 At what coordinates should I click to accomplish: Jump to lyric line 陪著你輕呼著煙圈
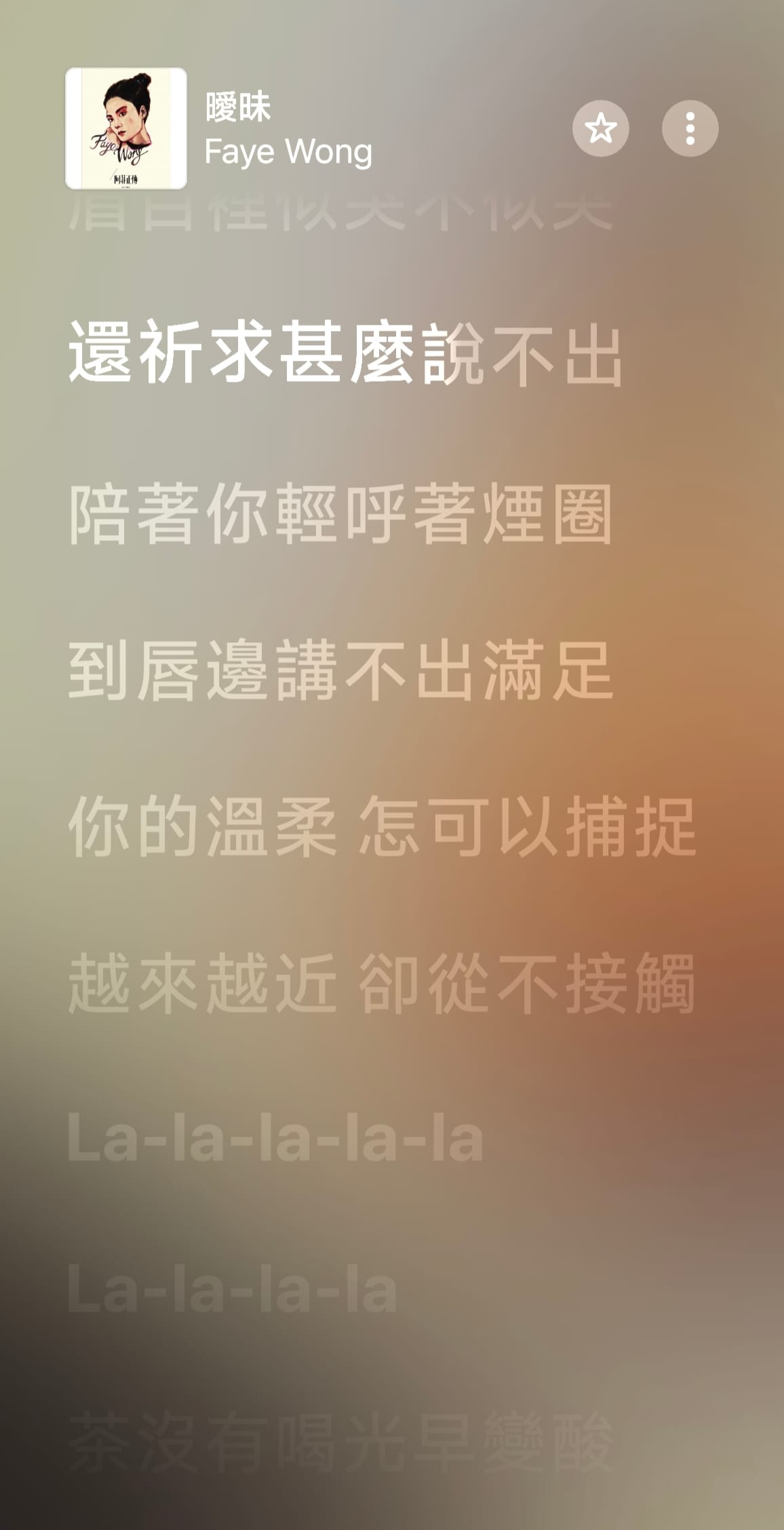pyautogui.click(x=340, y=514)
